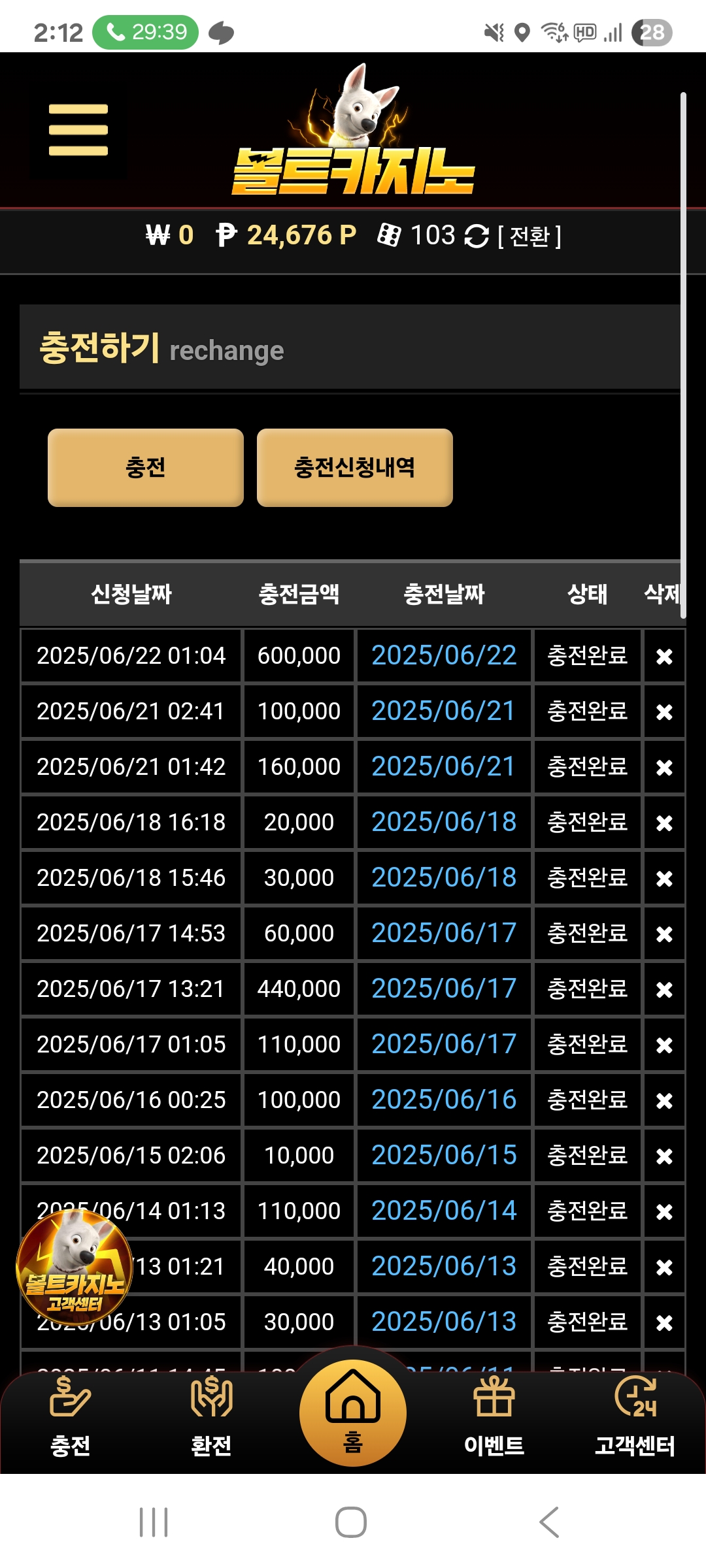Delete the 2025/06/16 00:25 record
This screenshot has height=1568, width=706.
pos(664,1100)
